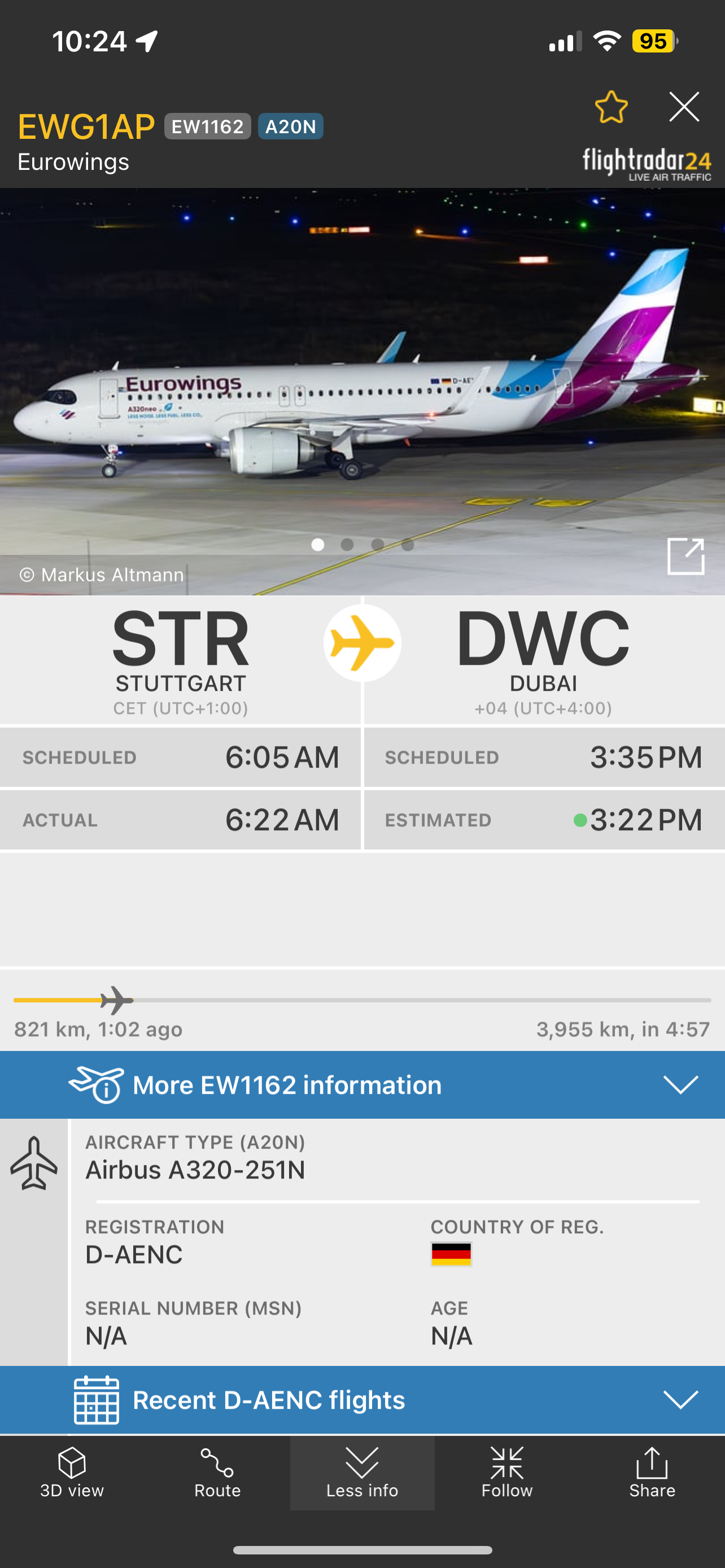Image resolution: width=725 pixels, height=1568 pixels.
Task: Open the aircraft photo in external view
Action: (x=685, y=556)
